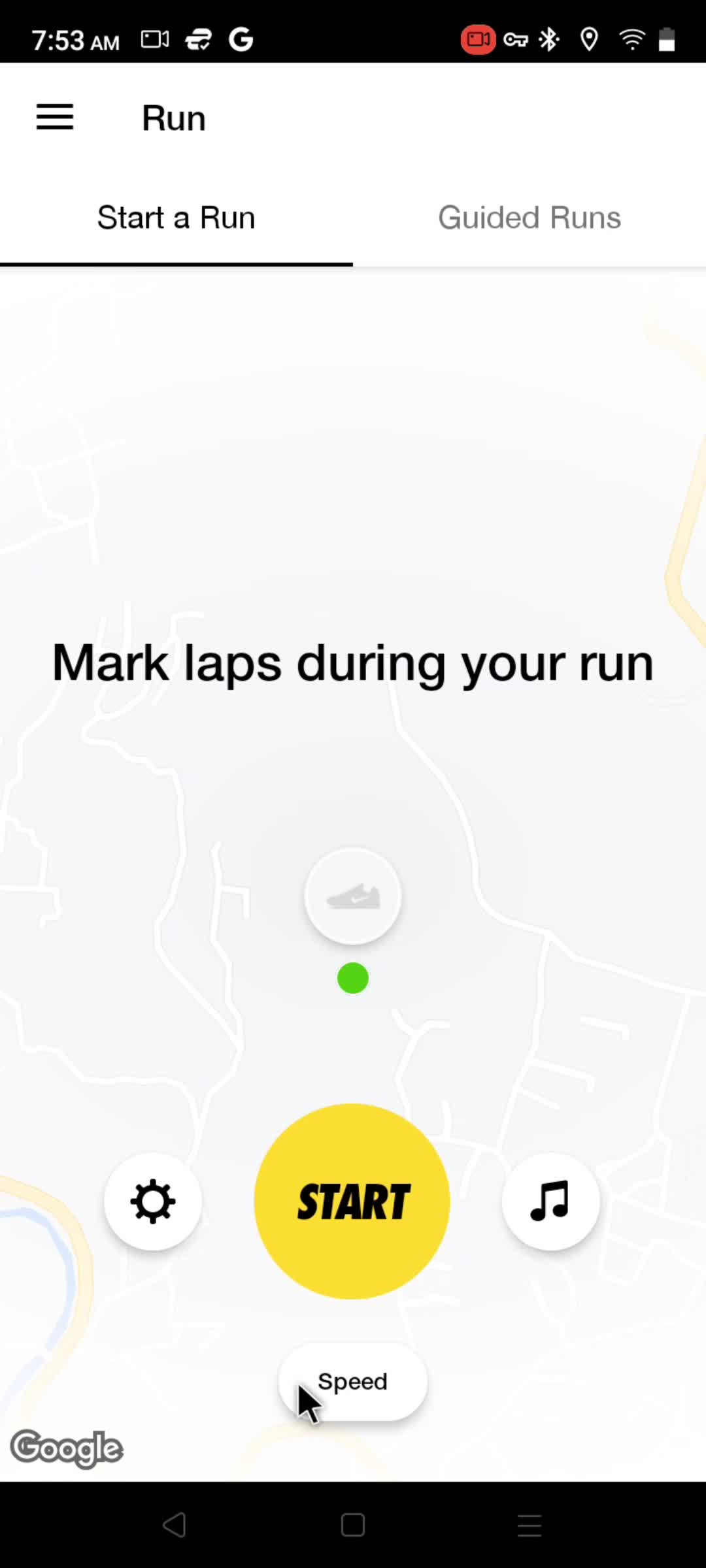Select the Start a Run tab

(x=176, y=218)
